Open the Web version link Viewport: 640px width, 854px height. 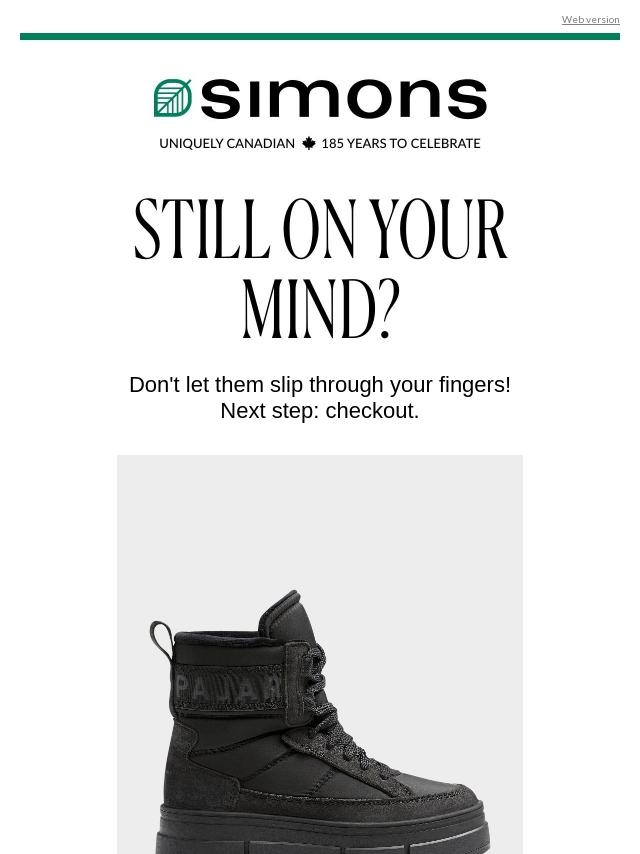590,20
